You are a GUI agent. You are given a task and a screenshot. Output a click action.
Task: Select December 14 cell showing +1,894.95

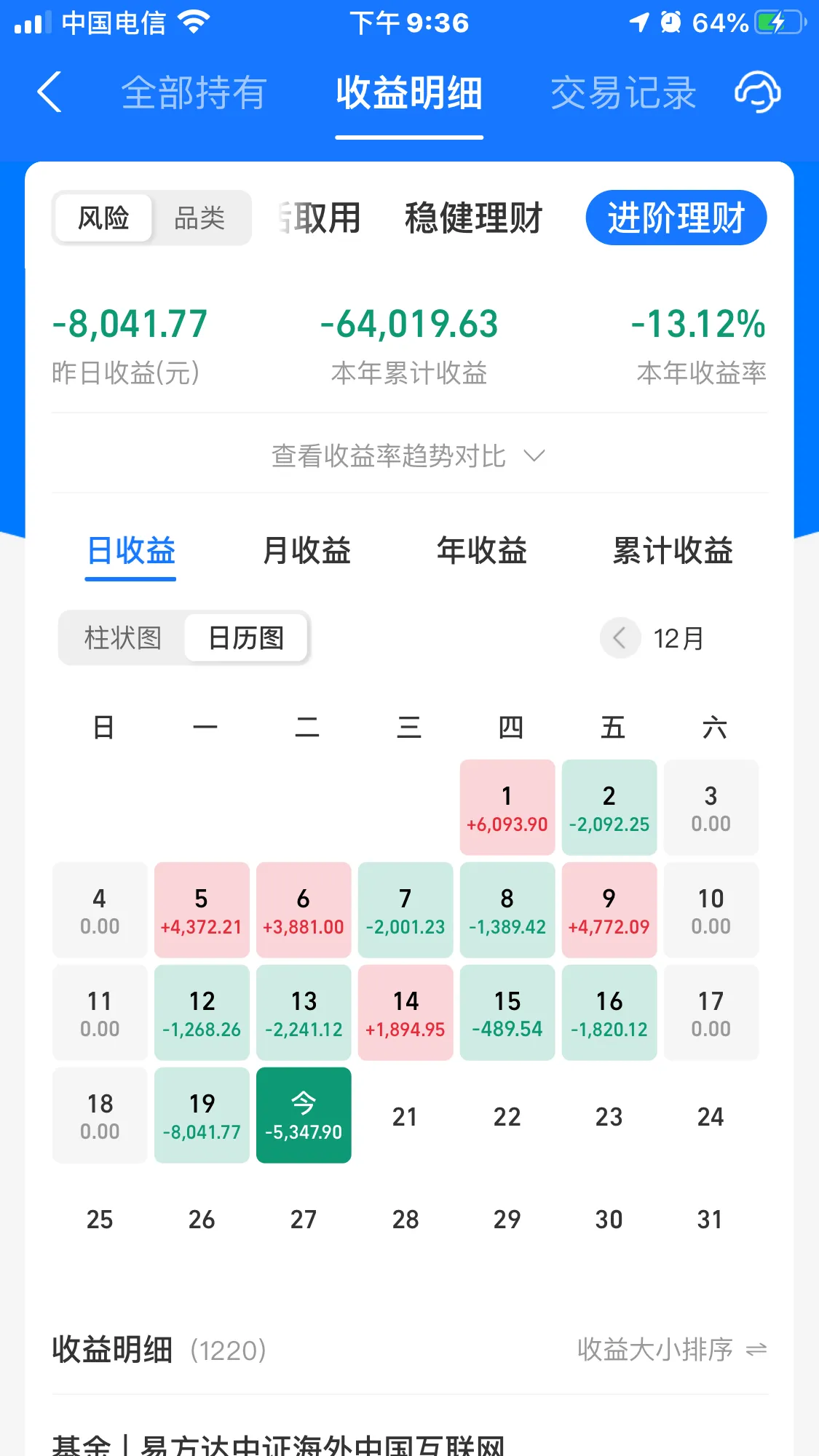coord(405,1012)
